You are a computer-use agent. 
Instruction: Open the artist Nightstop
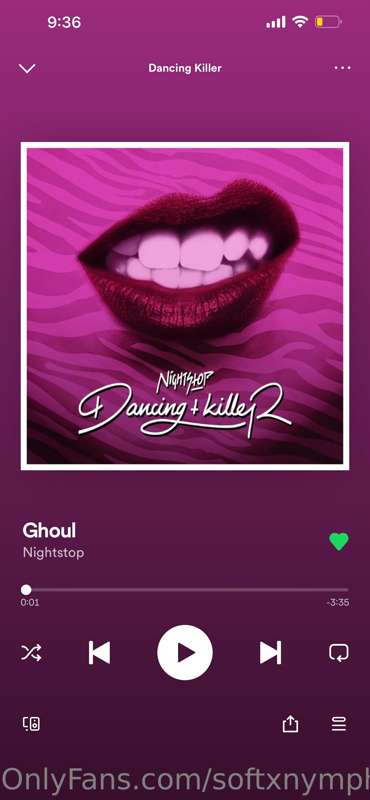(54, 553)
